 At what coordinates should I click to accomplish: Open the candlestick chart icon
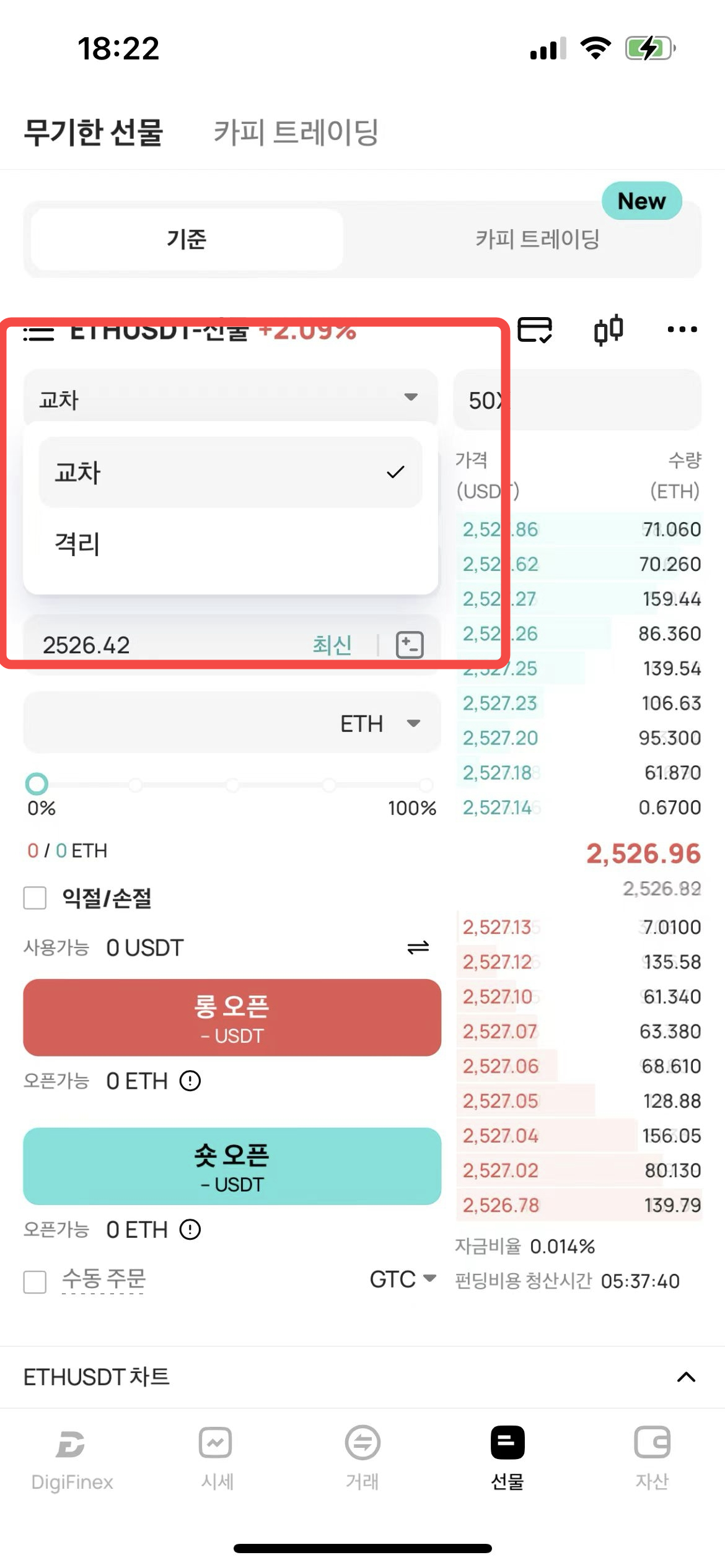click(608, 329)
